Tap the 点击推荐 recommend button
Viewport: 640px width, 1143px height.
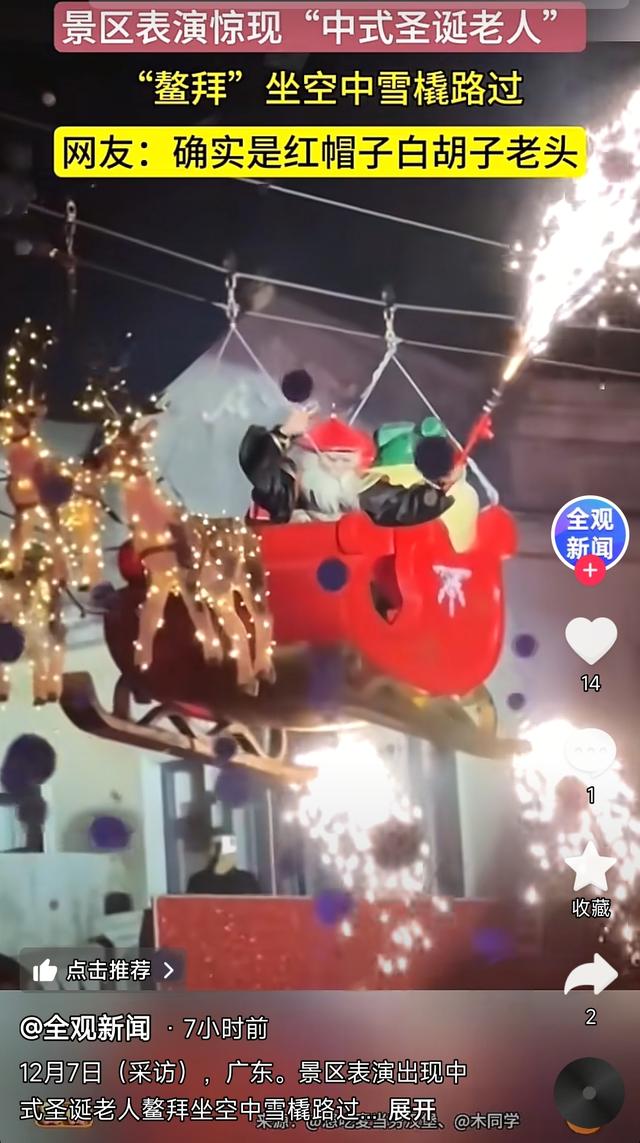click(x=103, y=970)
